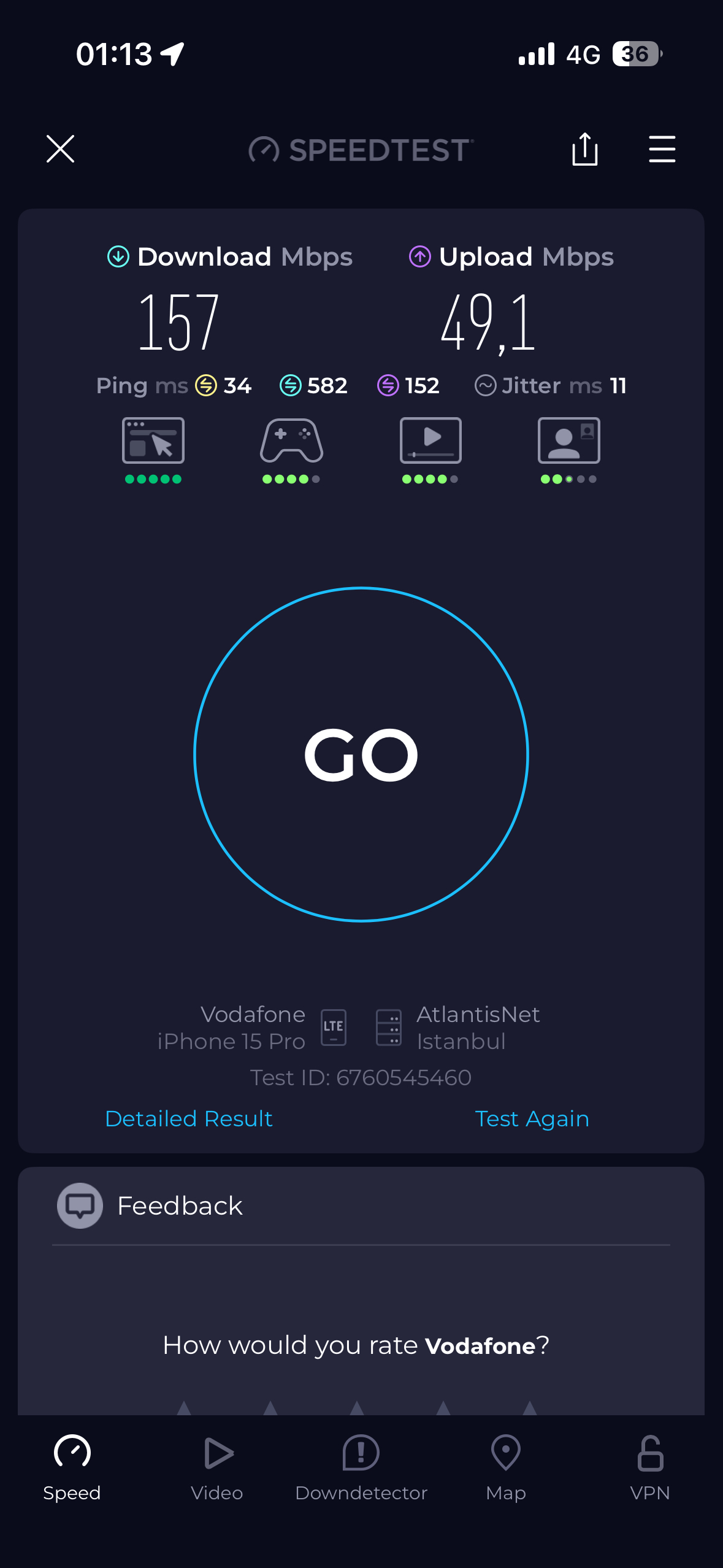View the gaming experience rating
Screen dimensions: 723x1568
click(x=291, y=450)
